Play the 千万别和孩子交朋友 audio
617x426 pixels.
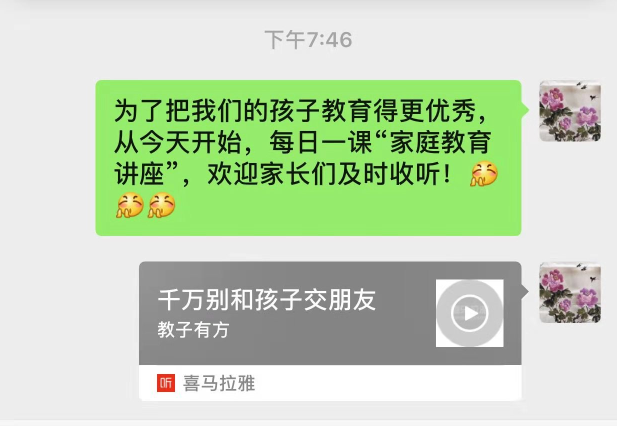tap(469, 314)
